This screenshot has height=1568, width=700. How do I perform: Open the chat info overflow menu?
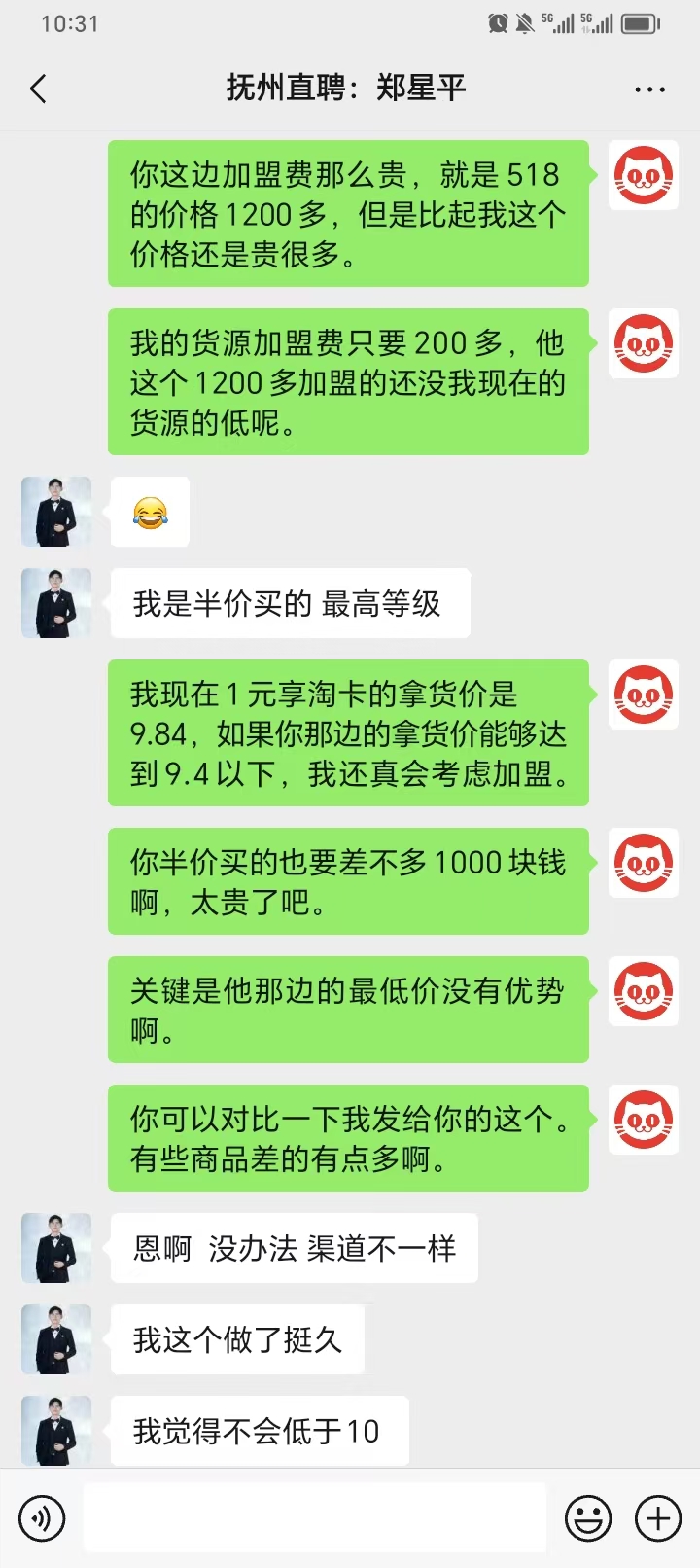[x=649, y=89]
